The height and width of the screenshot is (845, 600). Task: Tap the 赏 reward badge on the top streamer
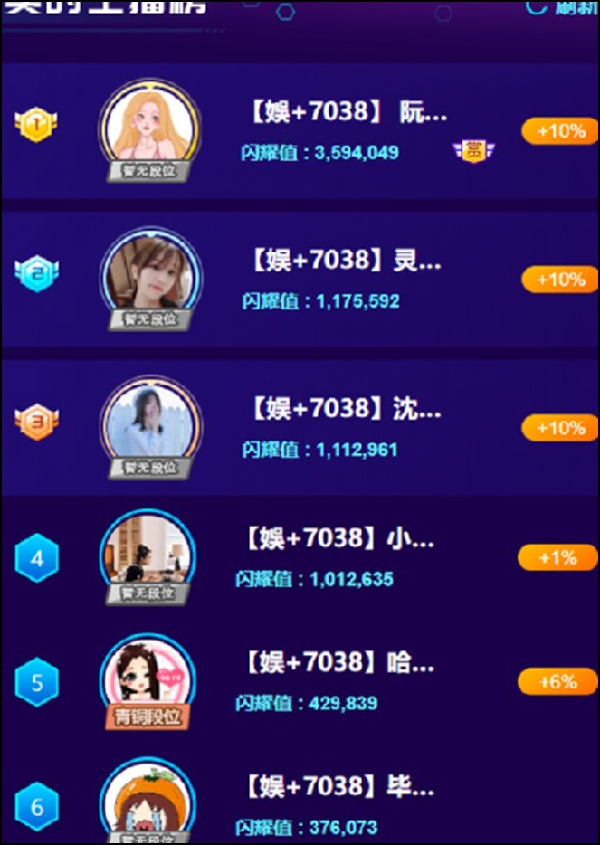coord(474,151)
